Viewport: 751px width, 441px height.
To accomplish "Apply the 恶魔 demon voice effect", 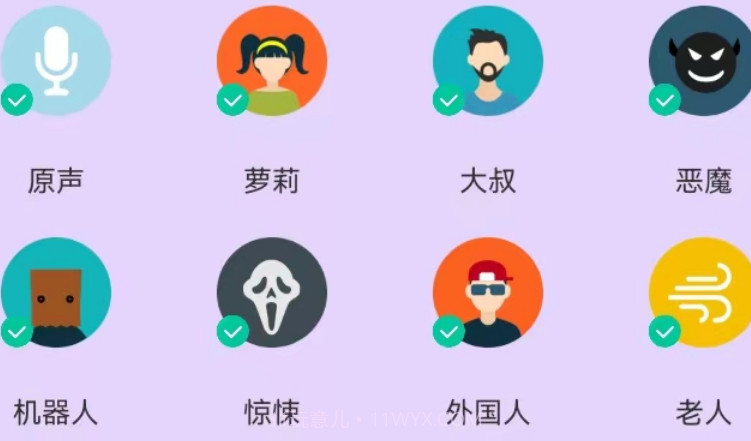I will tap(703, 60).
